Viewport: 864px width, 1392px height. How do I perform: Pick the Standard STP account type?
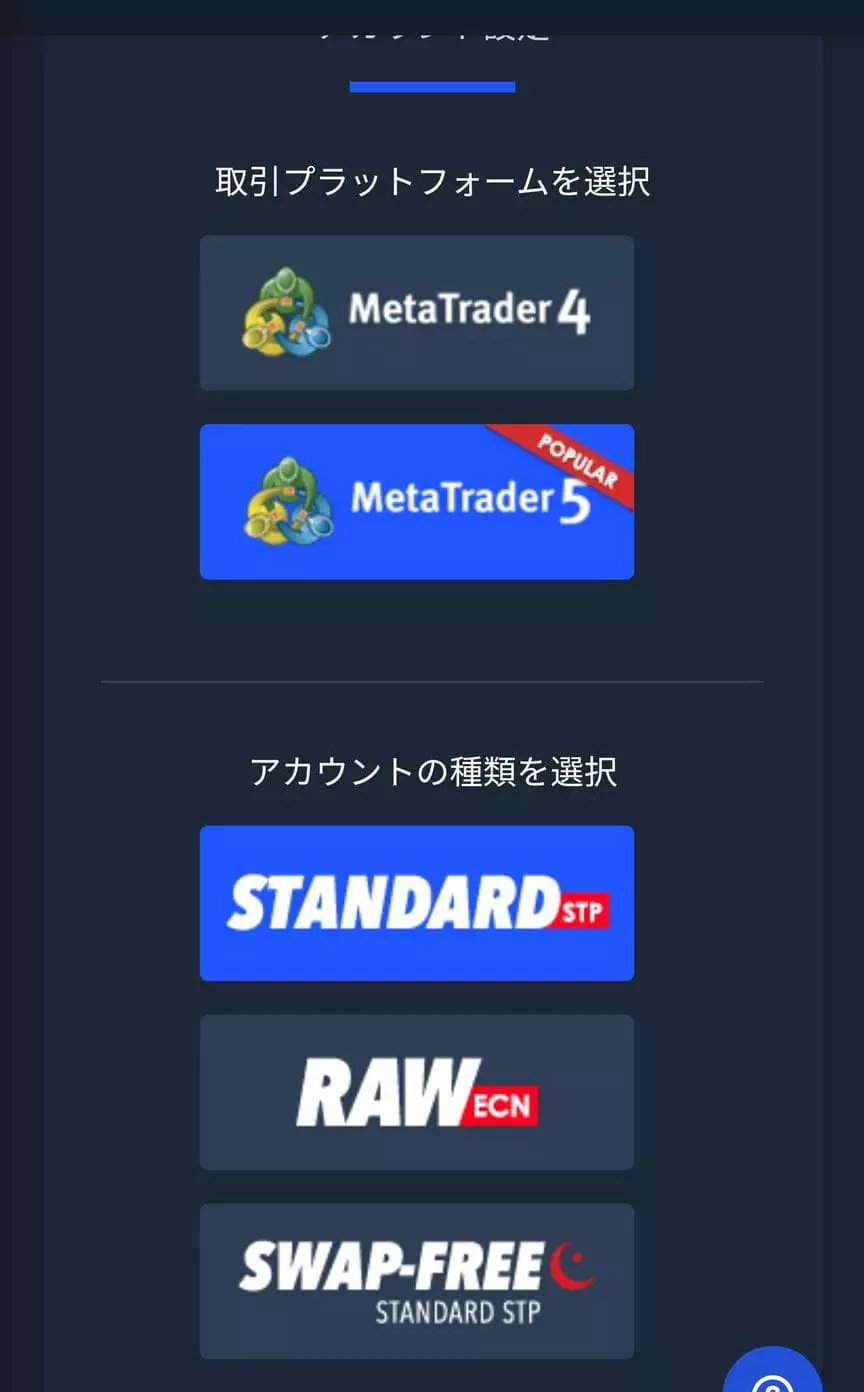tap(417, 903)
